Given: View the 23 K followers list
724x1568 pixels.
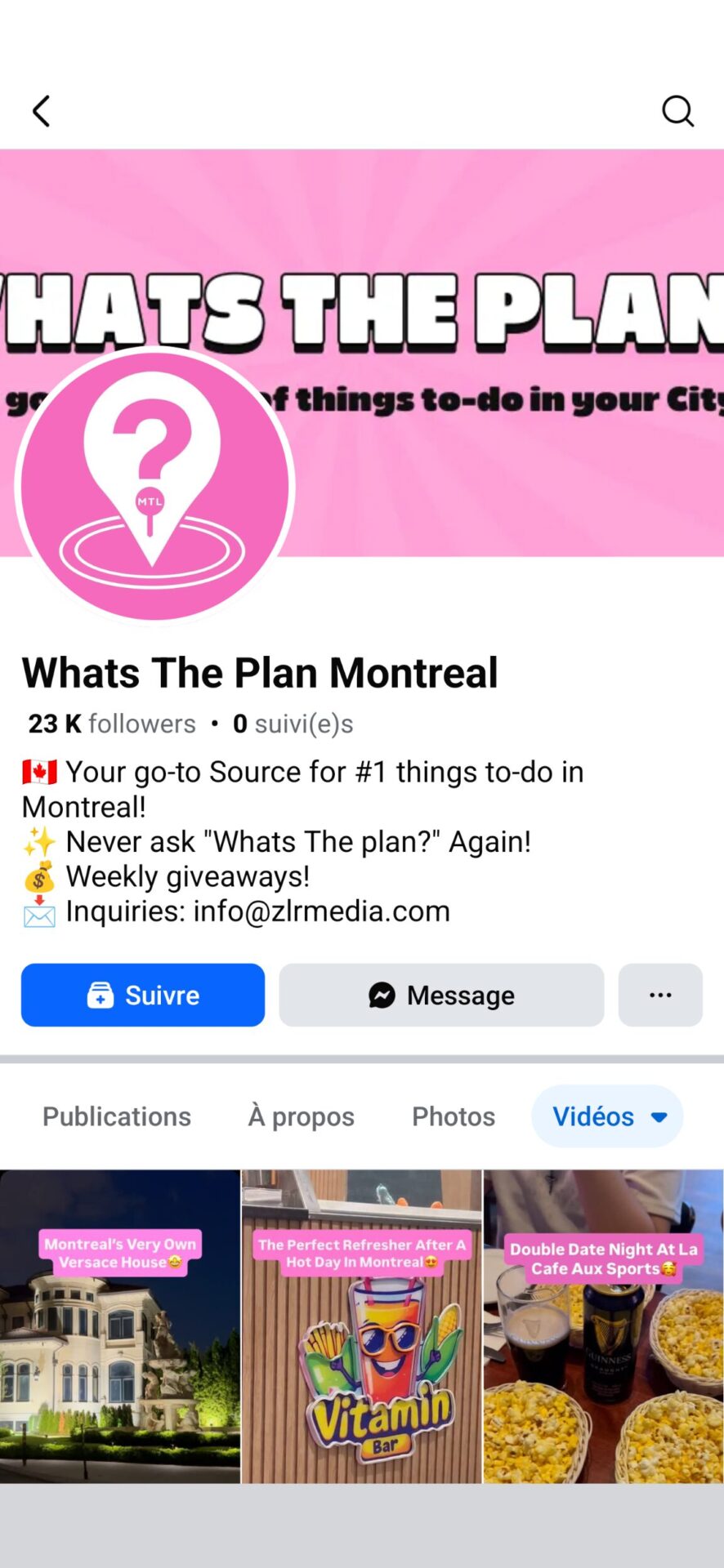Looking at the screenshot, I should [112, 724].
